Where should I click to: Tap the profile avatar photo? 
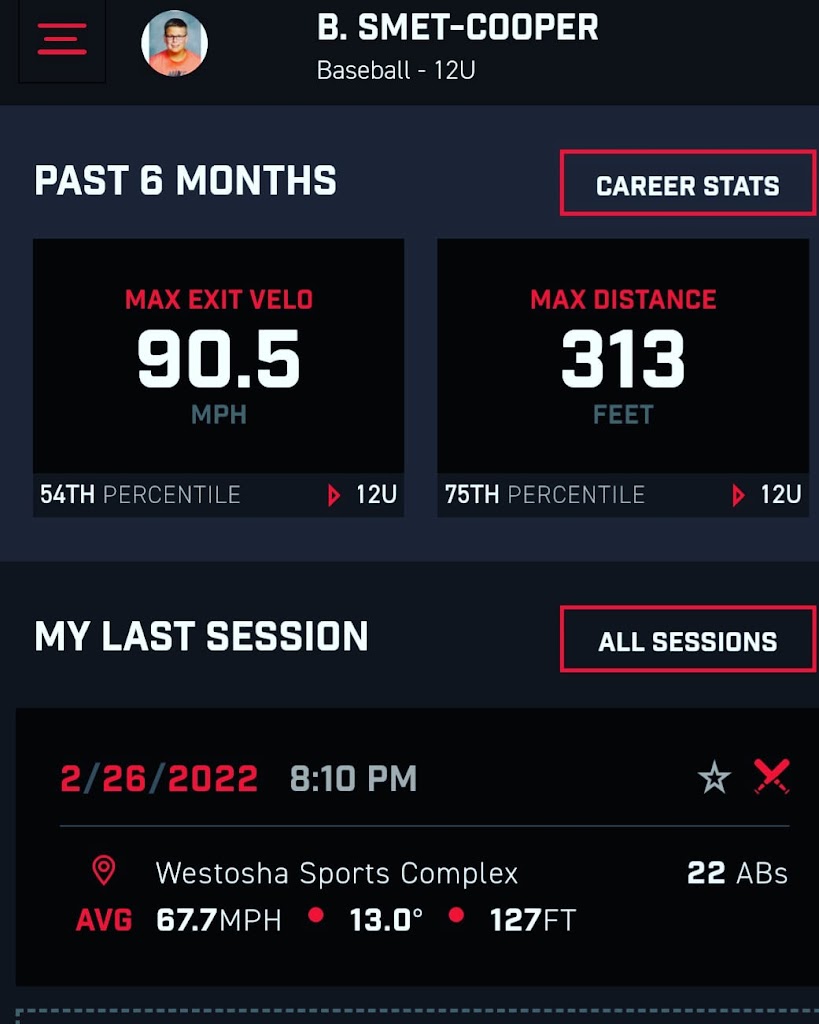pos(174,43)
